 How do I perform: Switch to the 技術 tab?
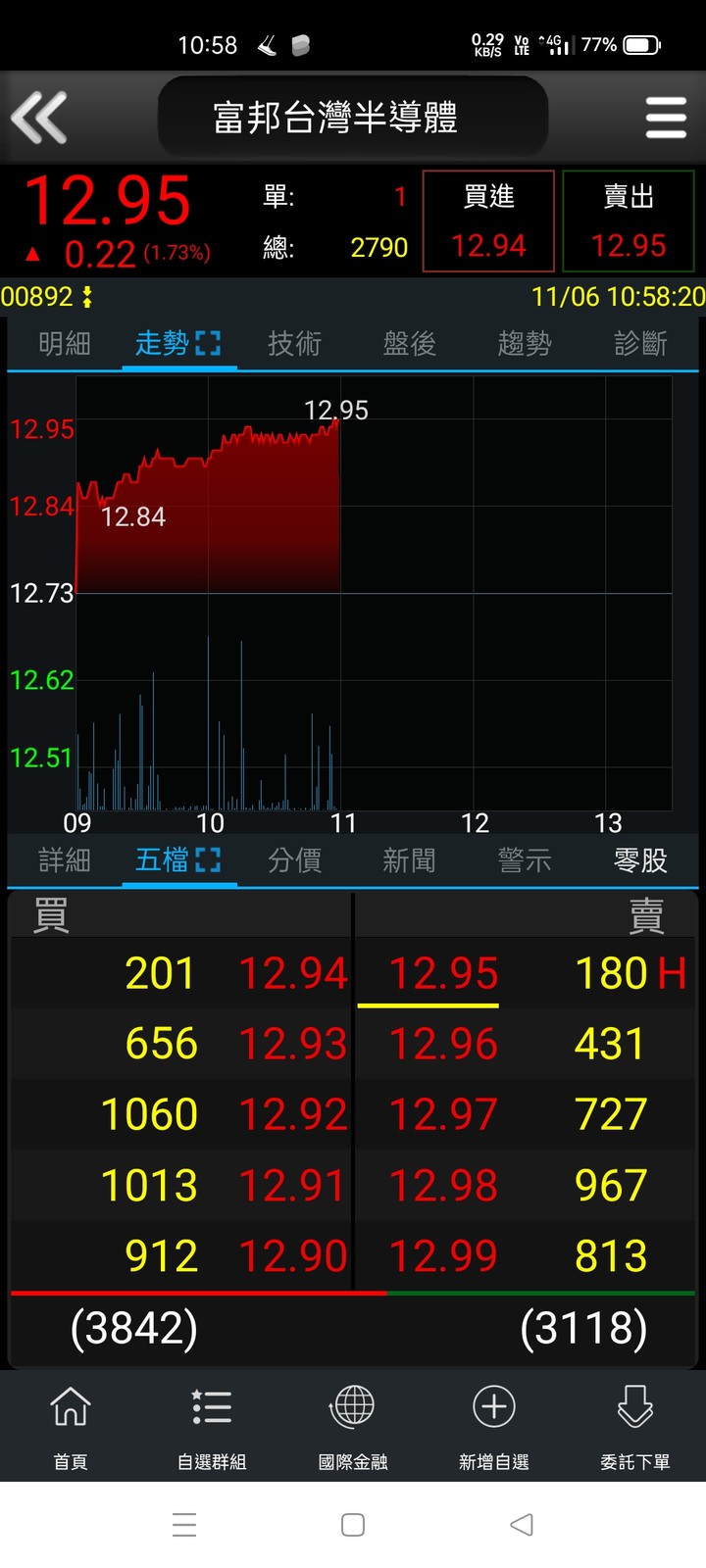pyautogui.click(x=294, y=344)
